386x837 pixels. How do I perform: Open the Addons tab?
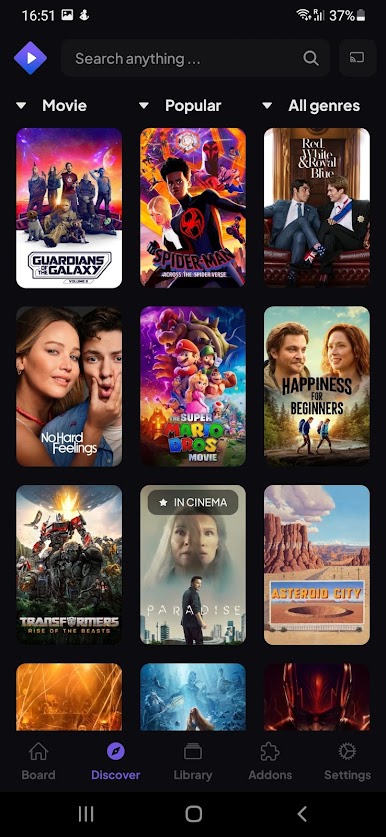pyautogui.click(x=270, y=761)
